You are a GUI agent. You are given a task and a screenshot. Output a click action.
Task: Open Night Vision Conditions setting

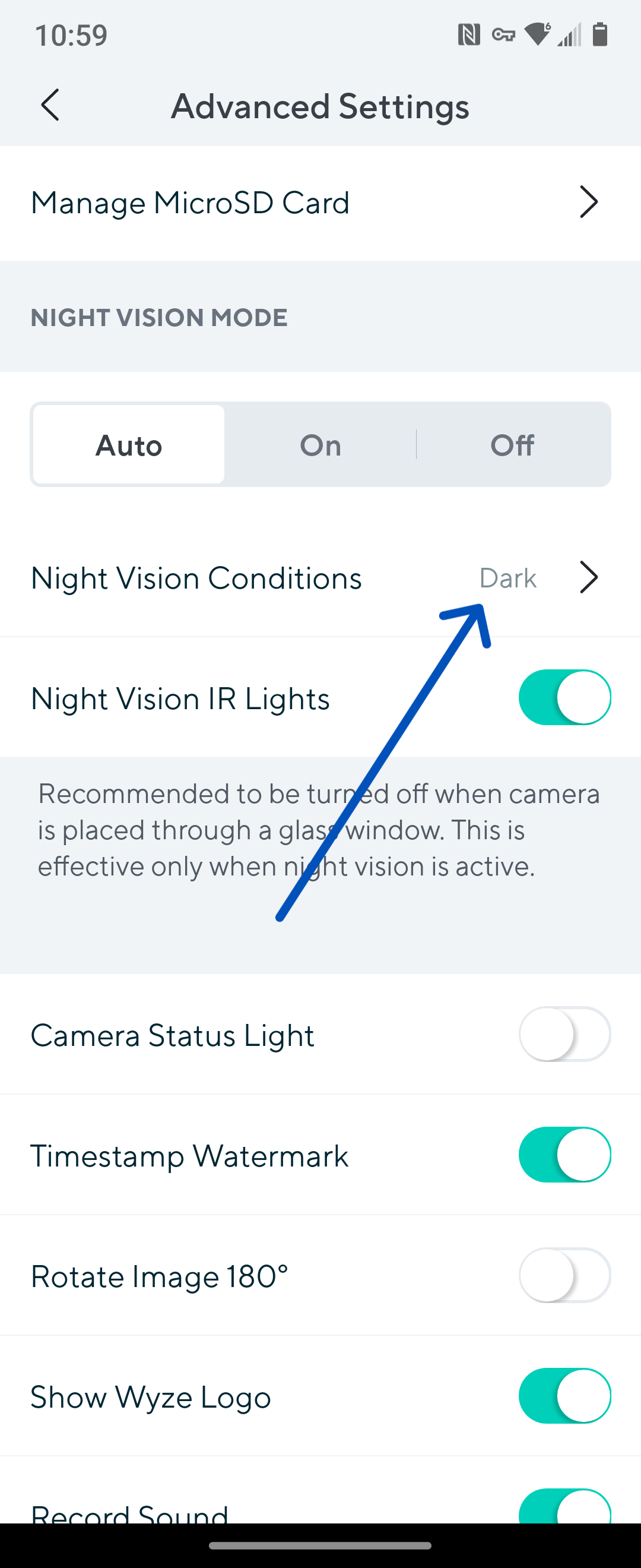tap(320, 578)
